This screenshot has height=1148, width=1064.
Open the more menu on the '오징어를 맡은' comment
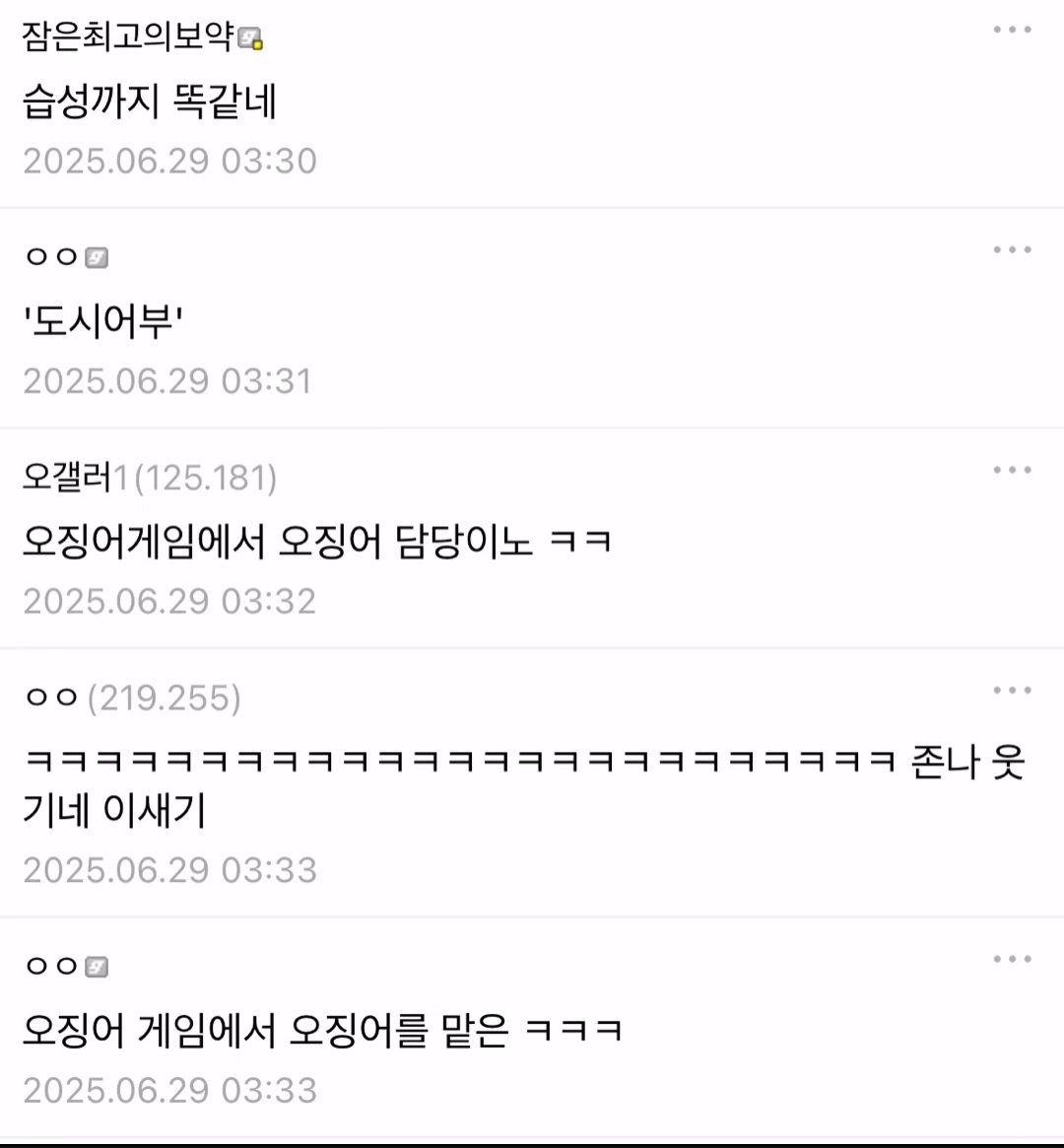[x=1012, y=960]
